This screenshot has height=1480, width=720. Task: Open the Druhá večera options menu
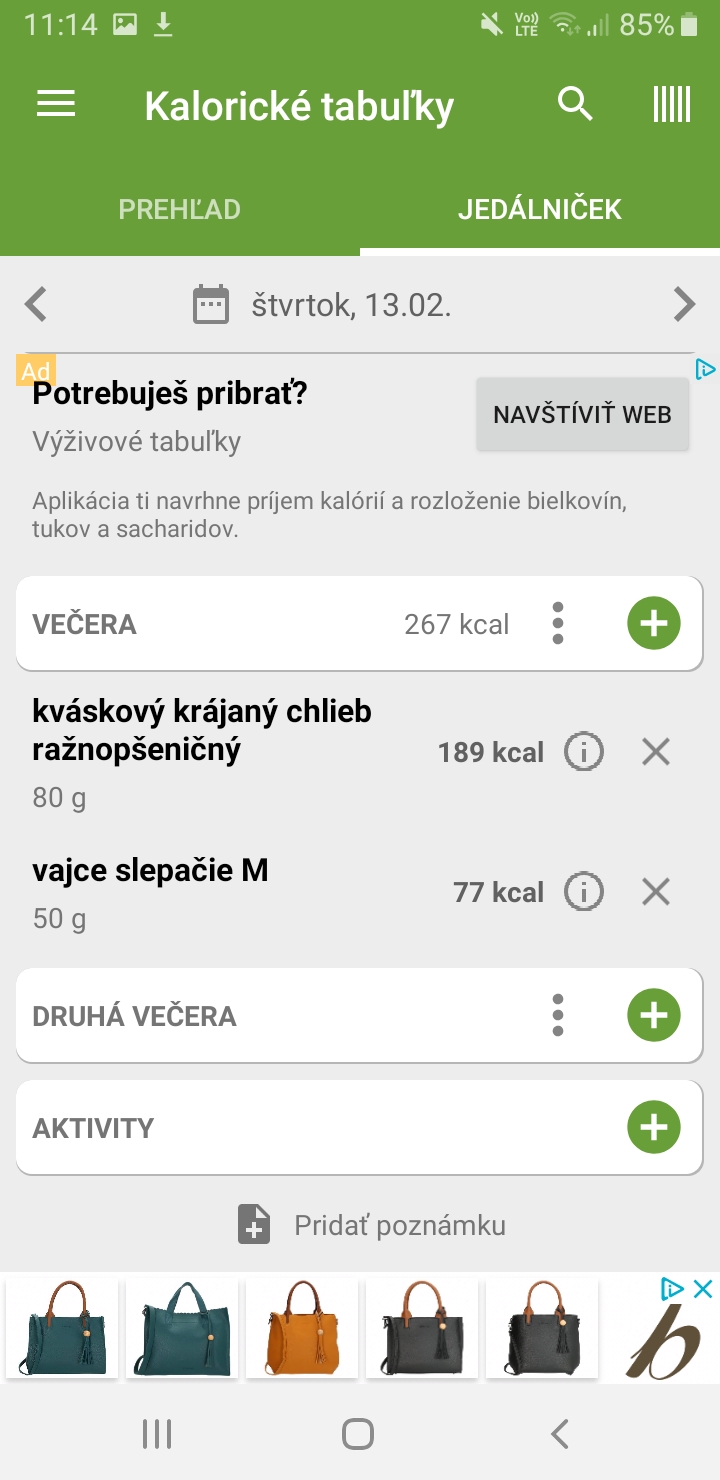[558, 1016]
